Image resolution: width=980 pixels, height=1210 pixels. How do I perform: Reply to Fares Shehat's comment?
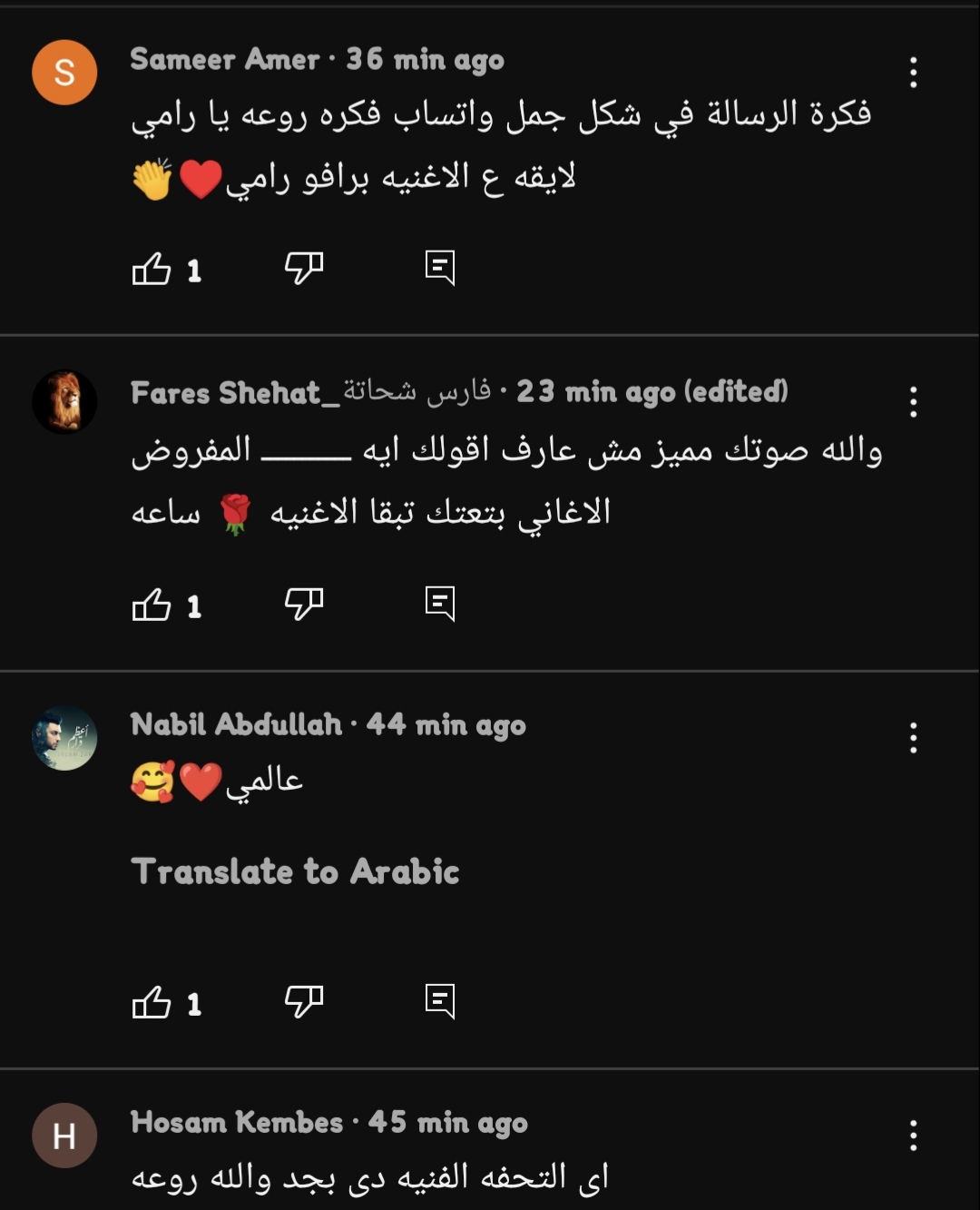click(x=440, y=603)
